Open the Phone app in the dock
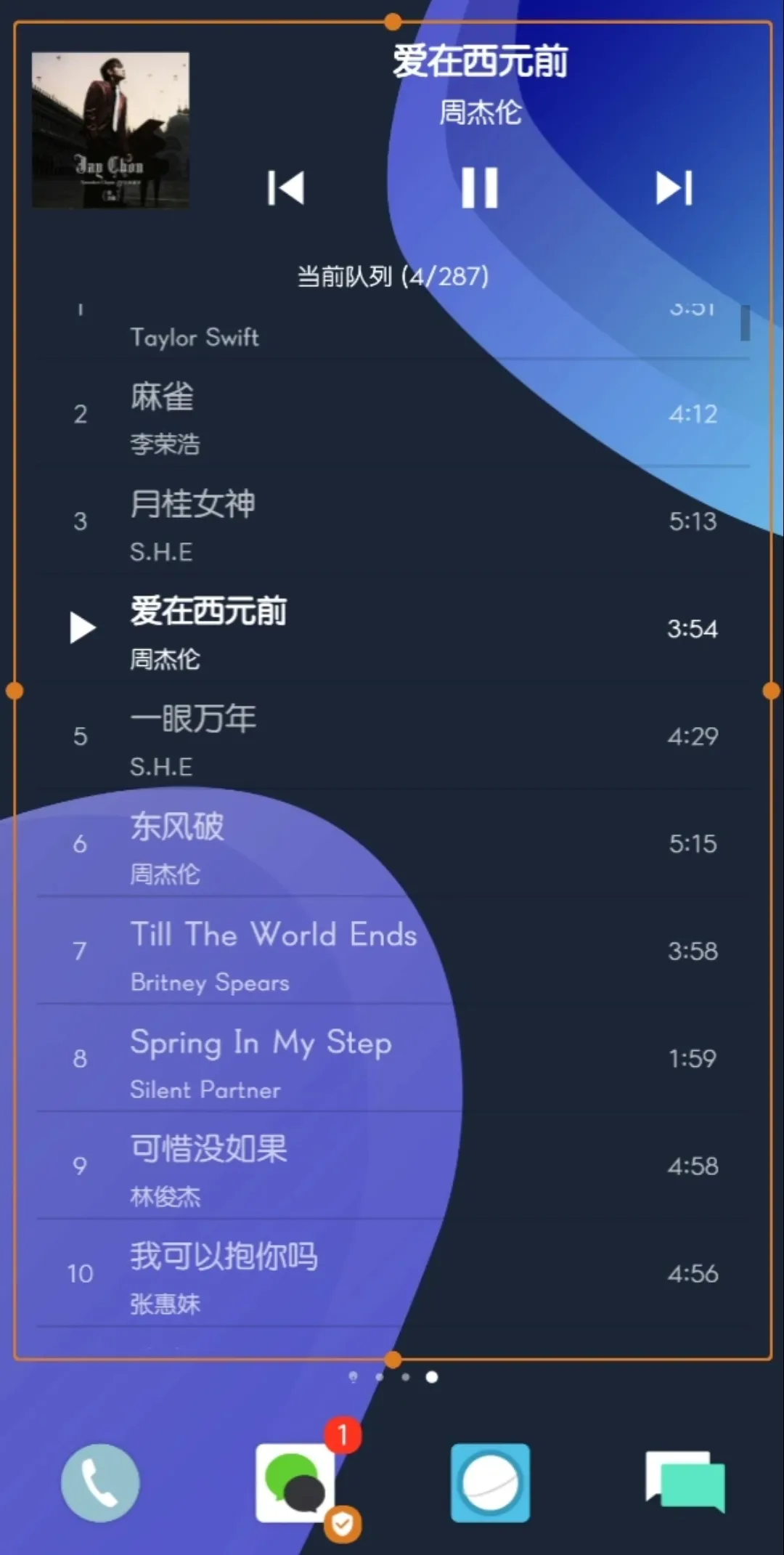The width and height of the screenshot is (784, 1555). click(100, 1482)
